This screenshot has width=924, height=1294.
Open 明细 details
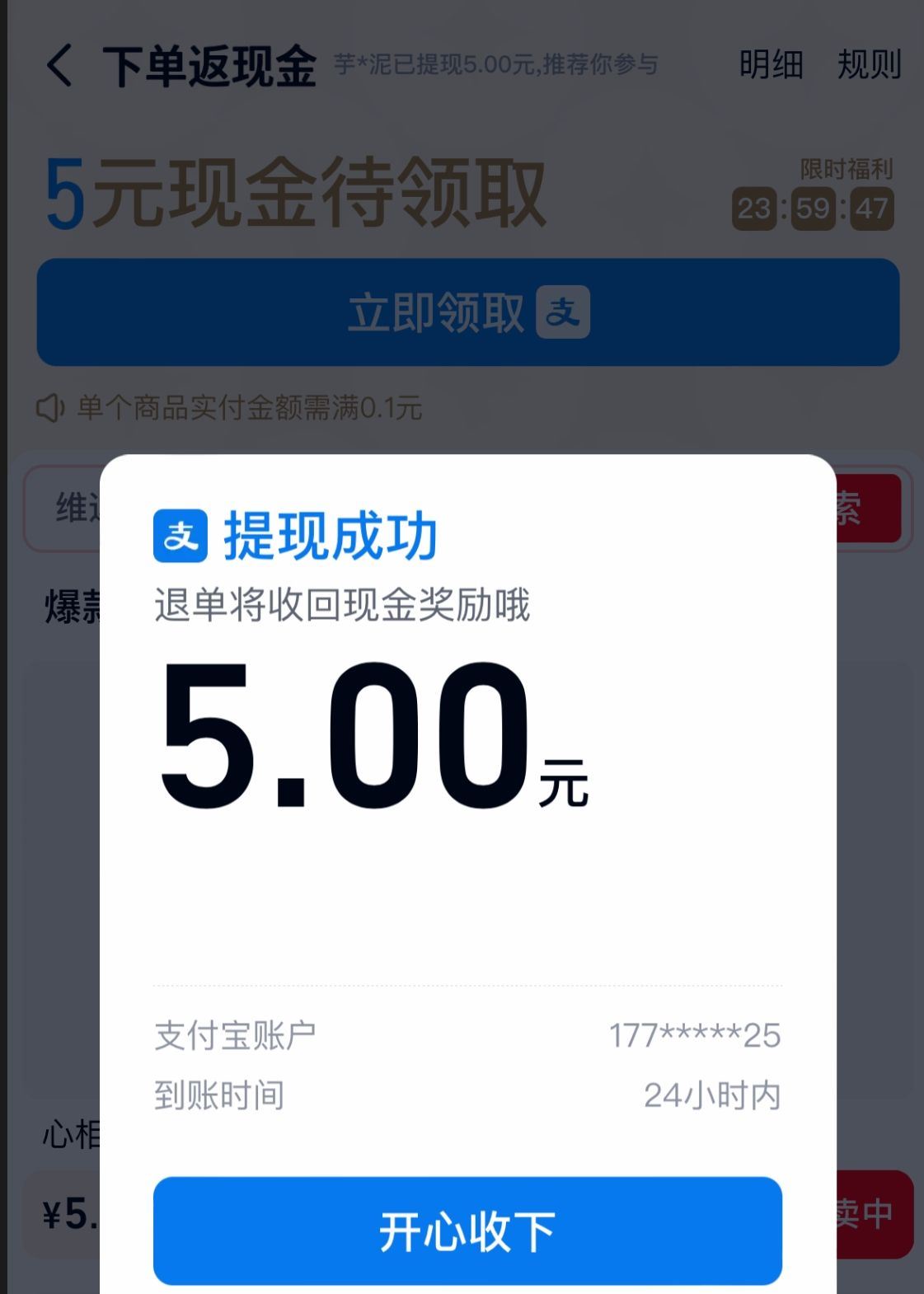[771, 64]
